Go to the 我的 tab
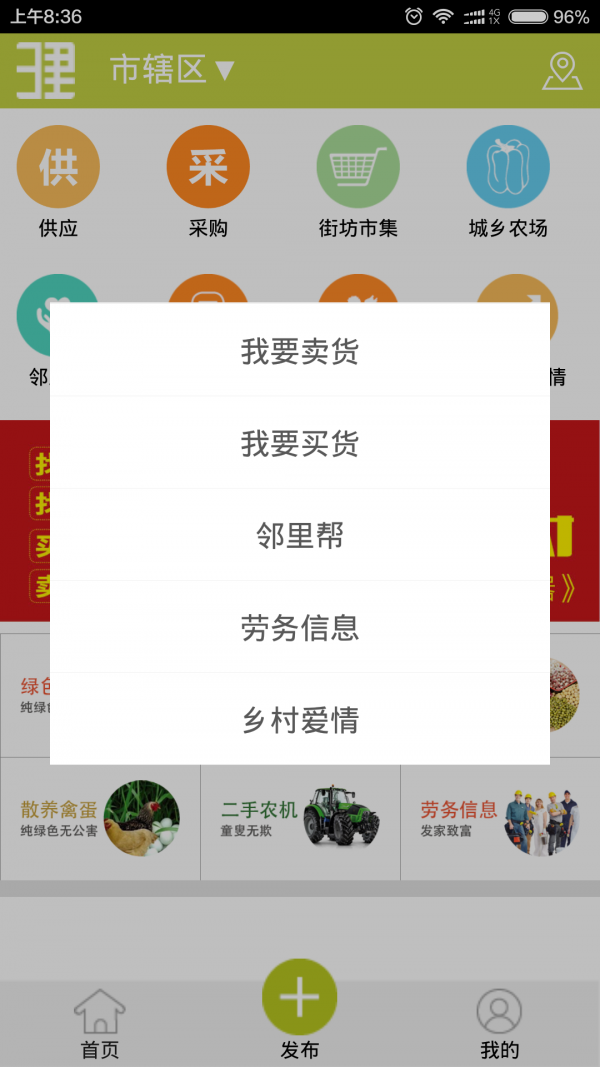 (500, 1023)
